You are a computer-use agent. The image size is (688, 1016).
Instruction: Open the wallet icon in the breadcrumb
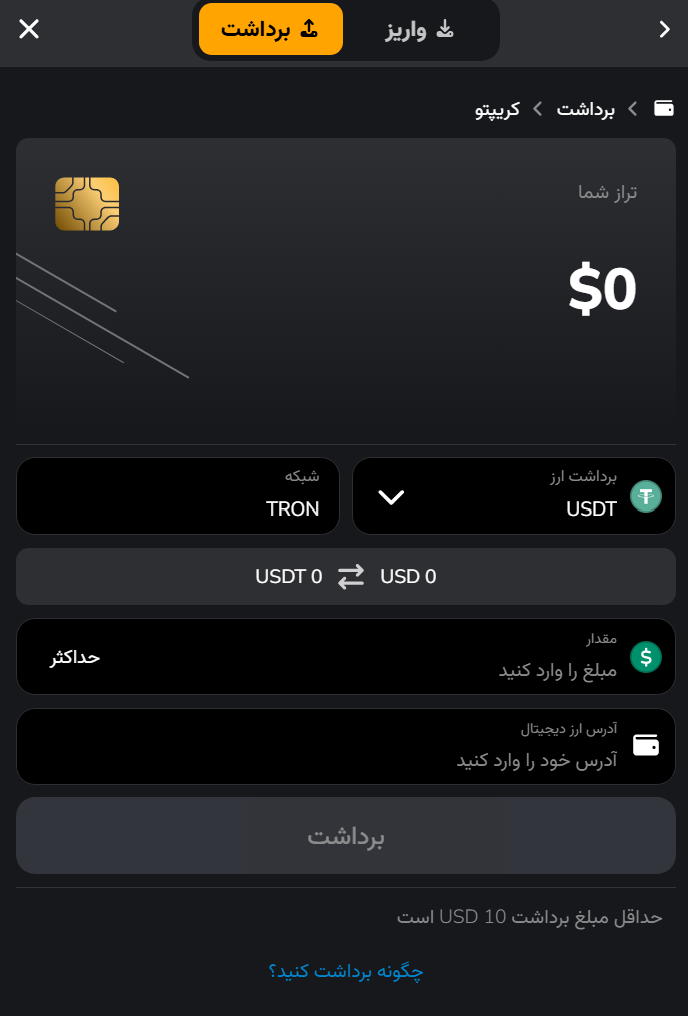click(664, 108)
